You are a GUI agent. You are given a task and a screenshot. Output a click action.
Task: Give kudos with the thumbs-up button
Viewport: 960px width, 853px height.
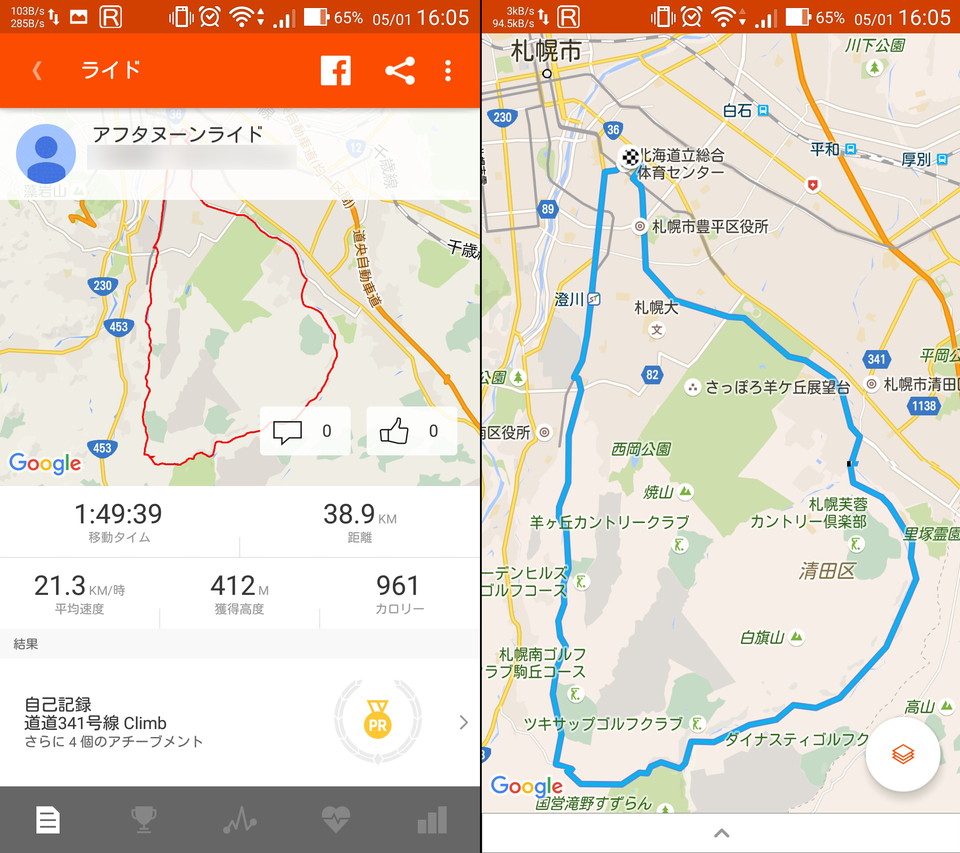click(411, 432)
